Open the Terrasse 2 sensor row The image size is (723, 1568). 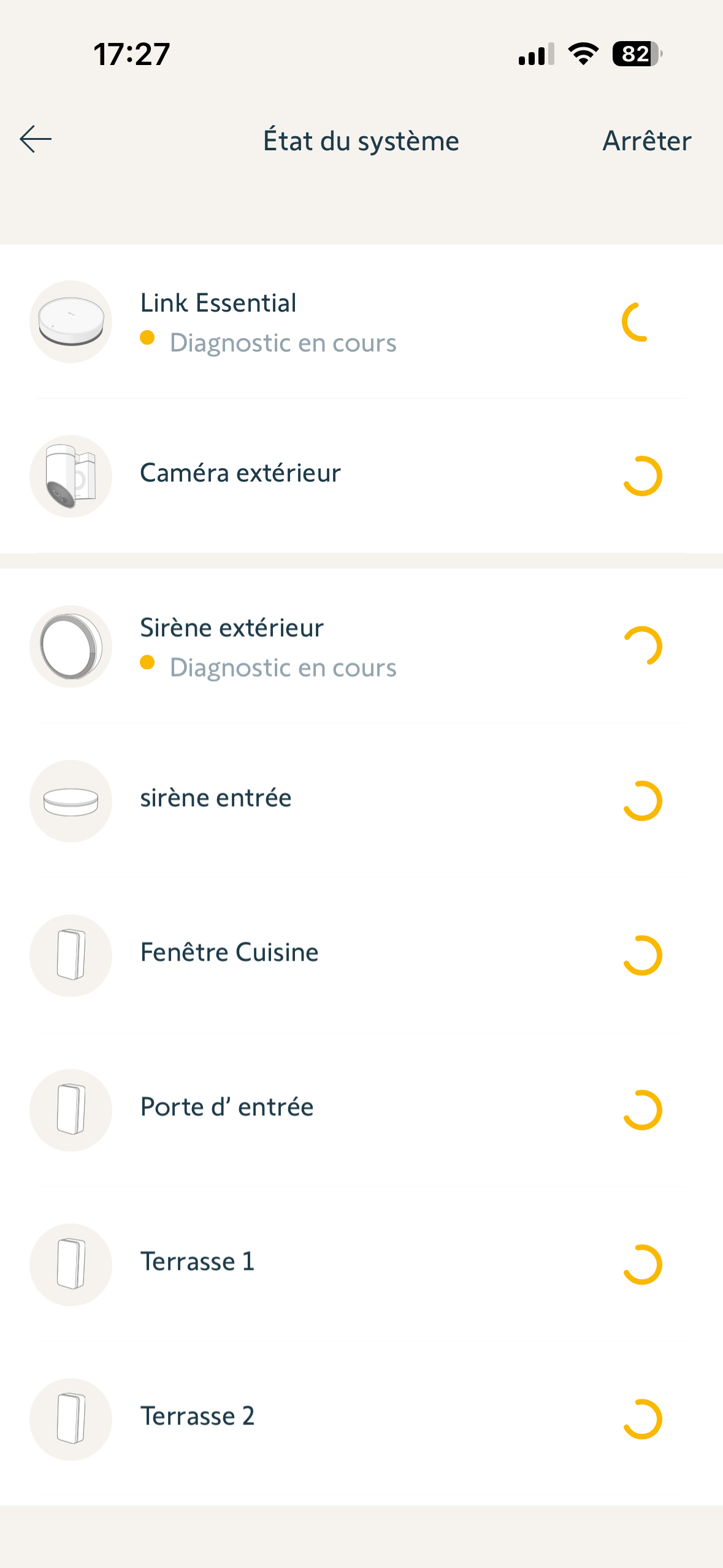click(x=361, y=1418)
